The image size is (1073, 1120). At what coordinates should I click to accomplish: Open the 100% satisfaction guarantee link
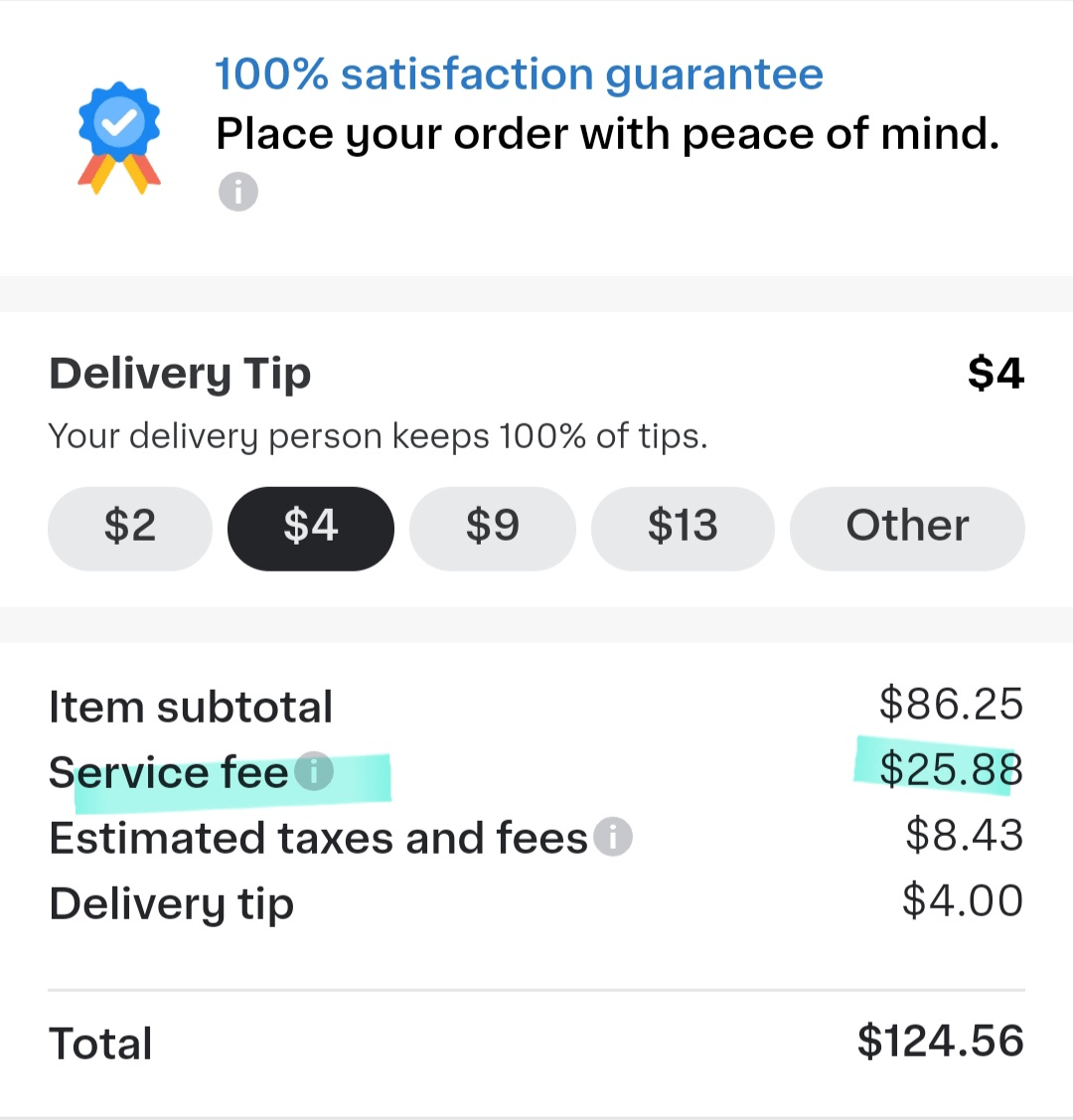[x=519, y=74]
